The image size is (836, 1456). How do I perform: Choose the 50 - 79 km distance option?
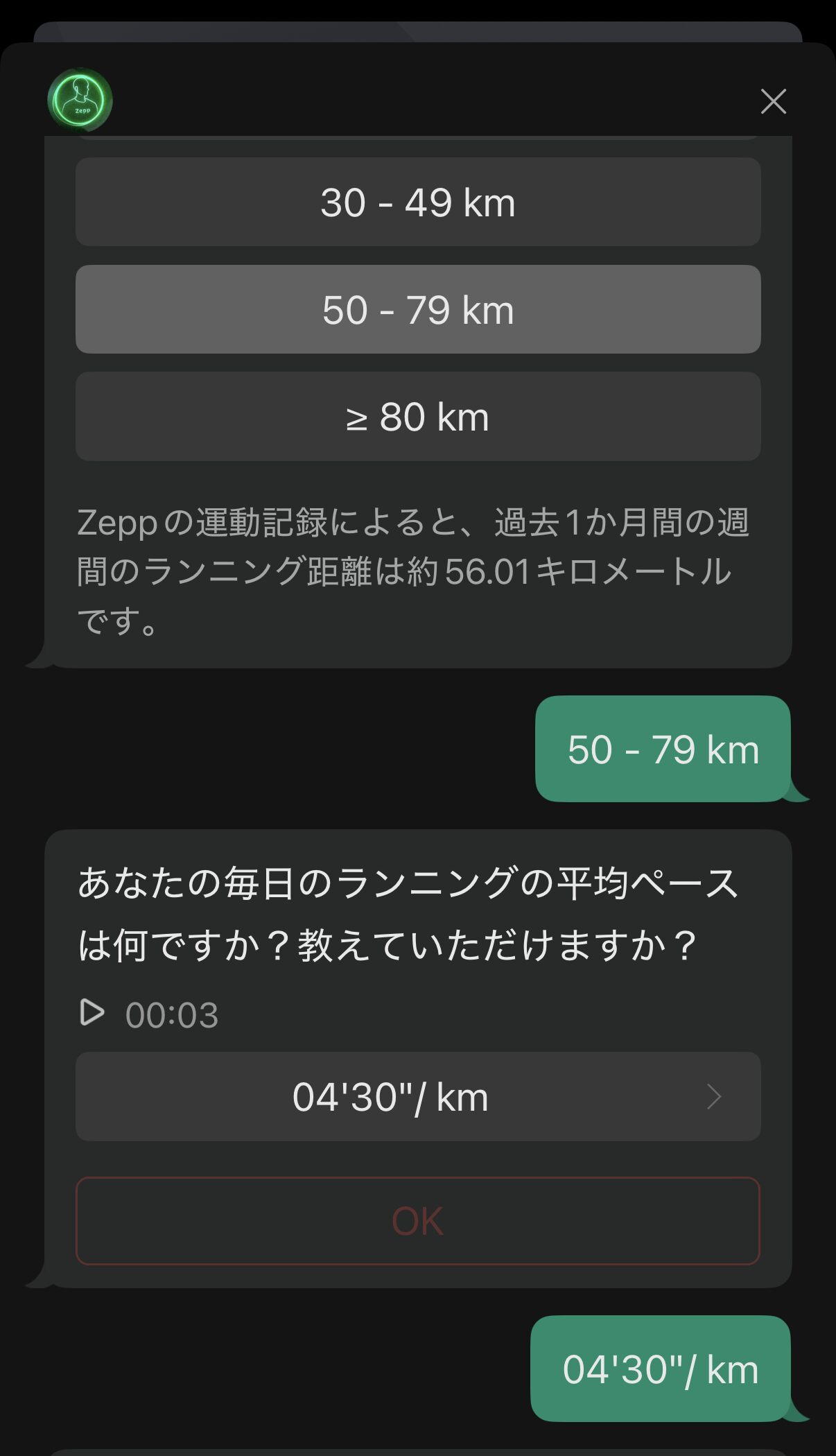418,310
